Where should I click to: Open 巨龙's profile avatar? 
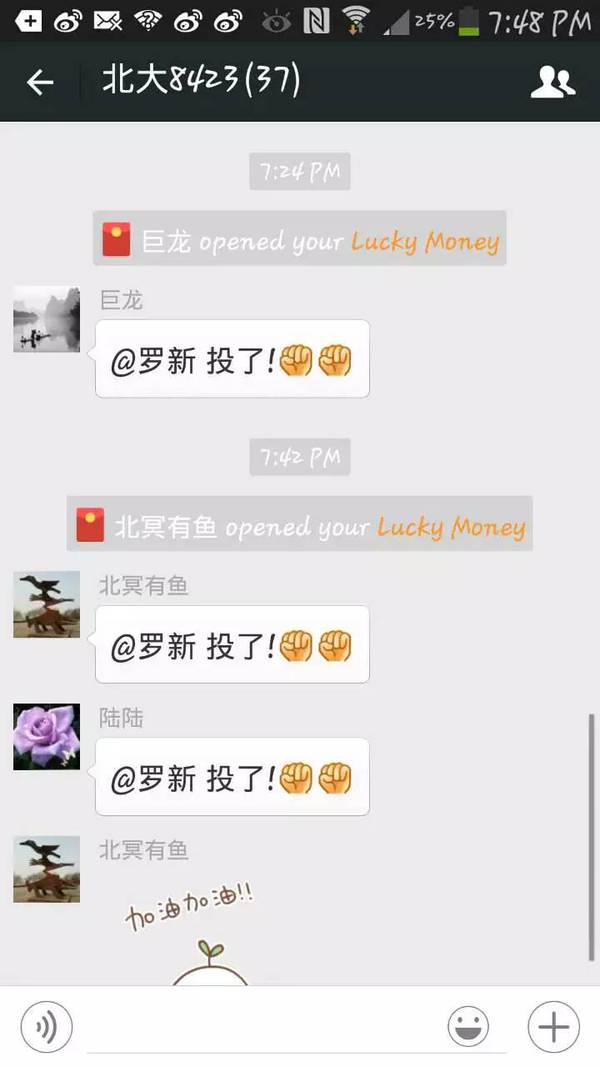[46, 319]
